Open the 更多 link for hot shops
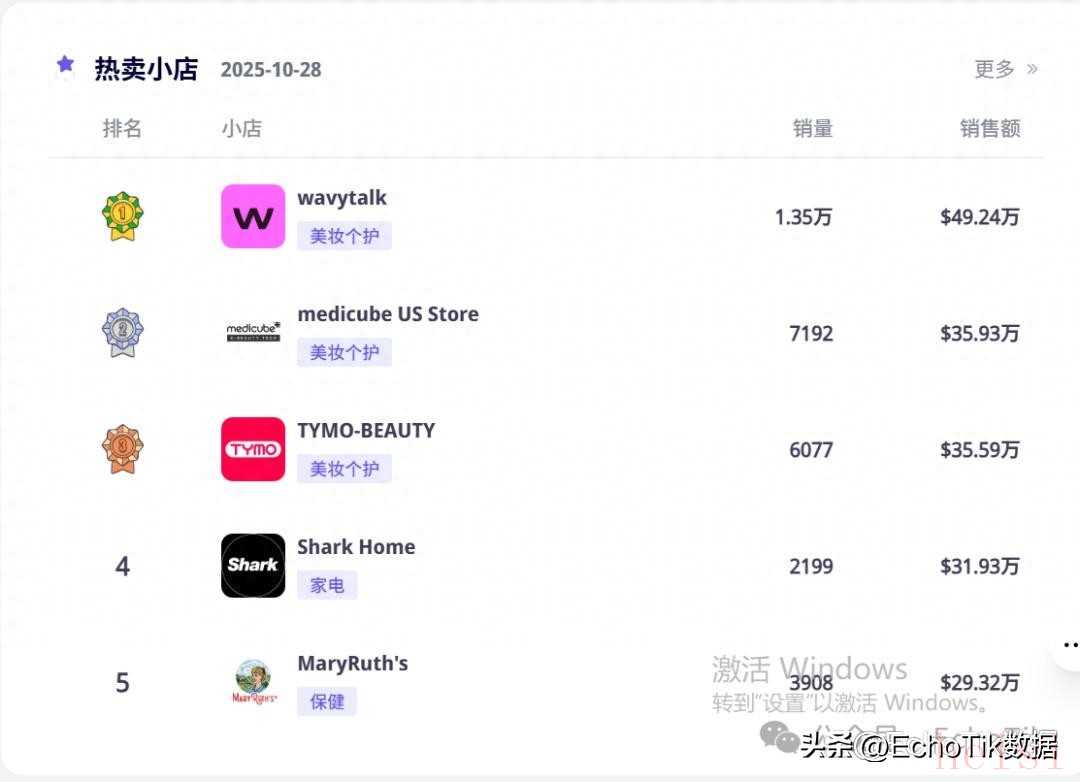The width and height of the screenshot is (1080, 782). pos(1005,69)
